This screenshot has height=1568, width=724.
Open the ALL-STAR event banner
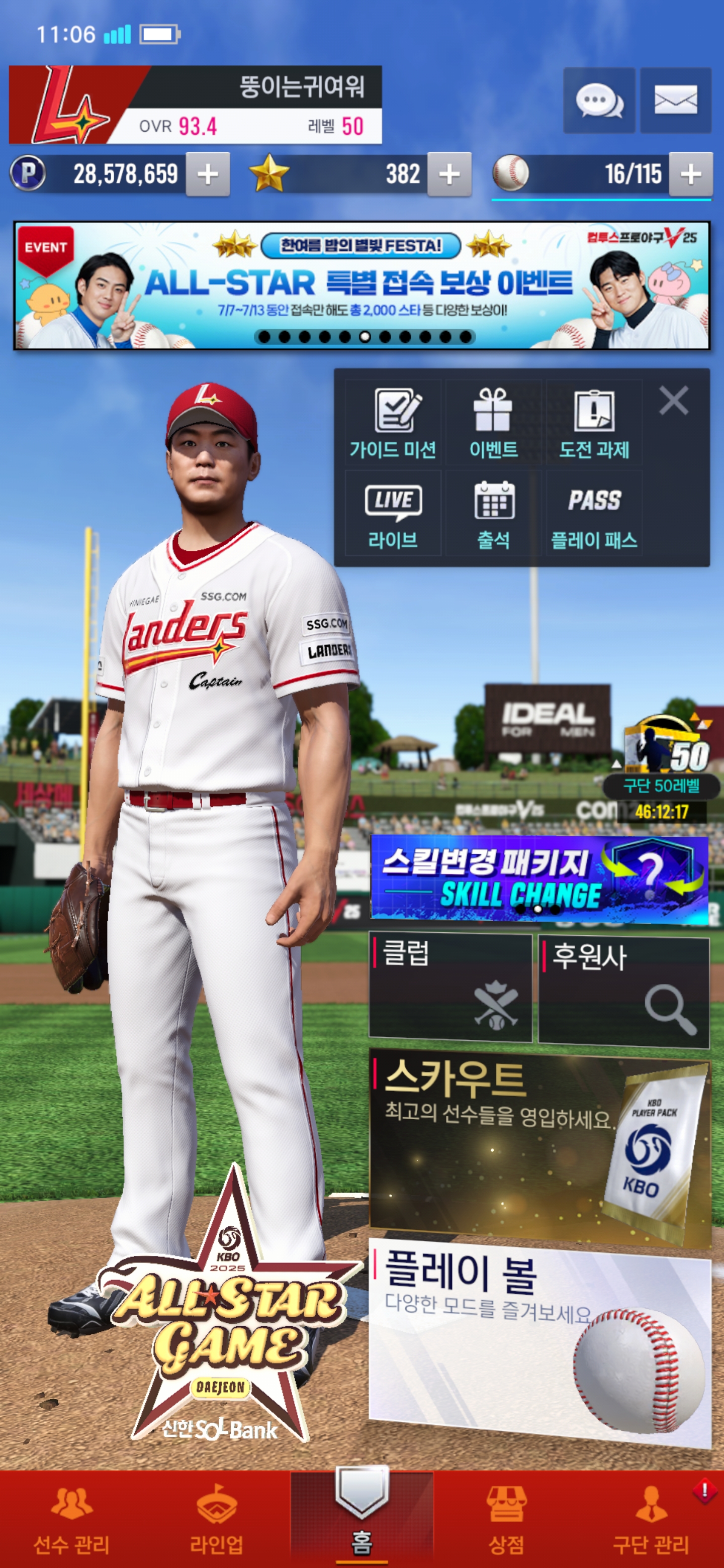(361, 285)
